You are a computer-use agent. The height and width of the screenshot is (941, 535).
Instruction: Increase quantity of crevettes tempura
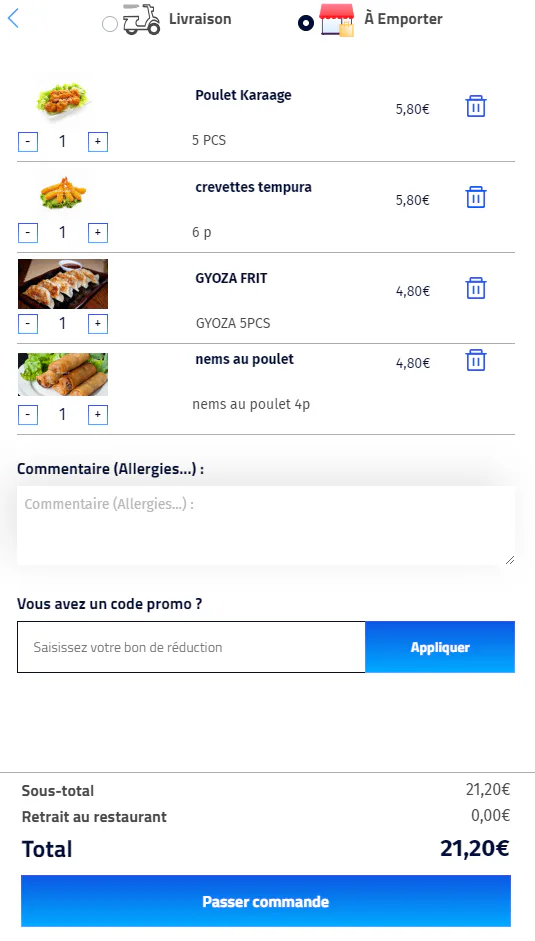pos(98,233)
